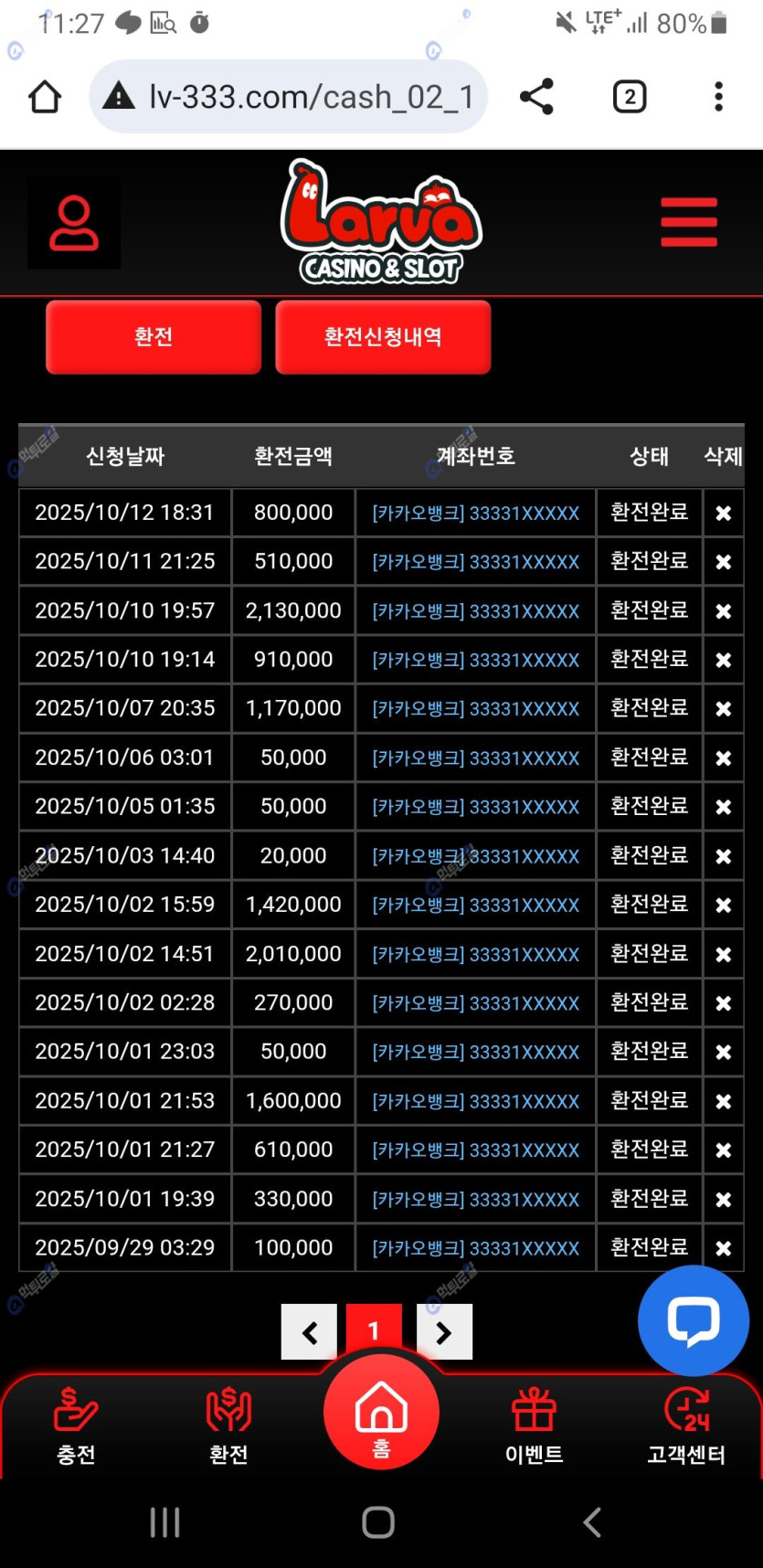Switch to the 충전 tab

pos(76,1425)
